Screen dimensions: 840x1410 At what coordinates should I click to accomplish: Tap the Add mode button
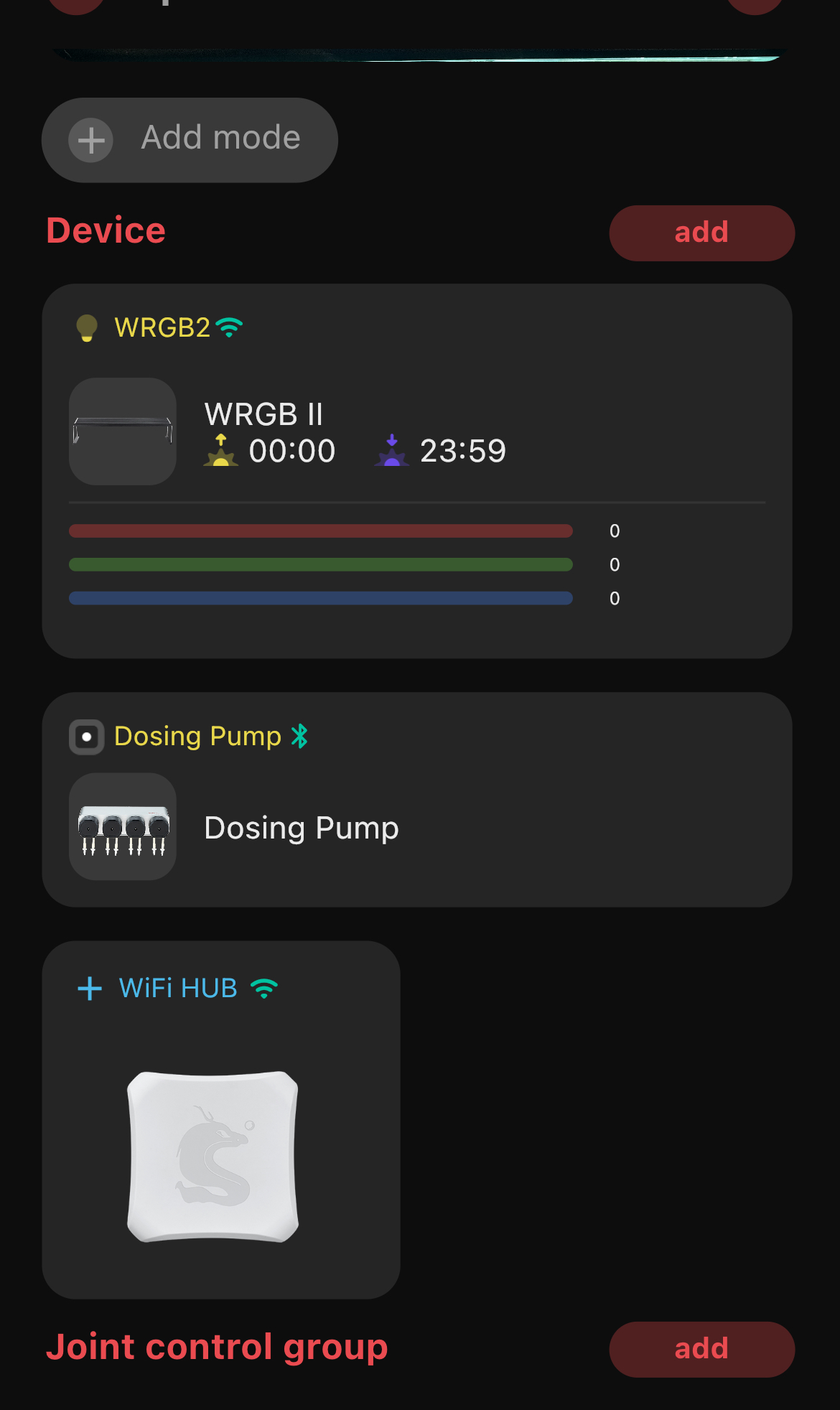[x=190, y=140]
